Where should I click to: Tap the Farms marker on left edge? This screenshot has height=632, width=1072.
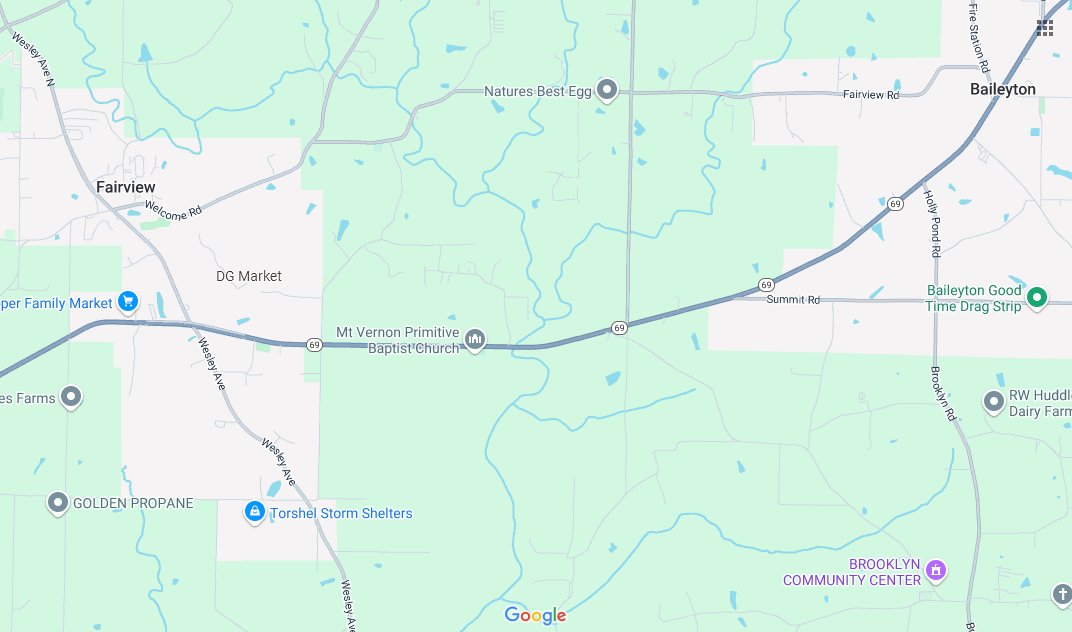tap(70, 398)
